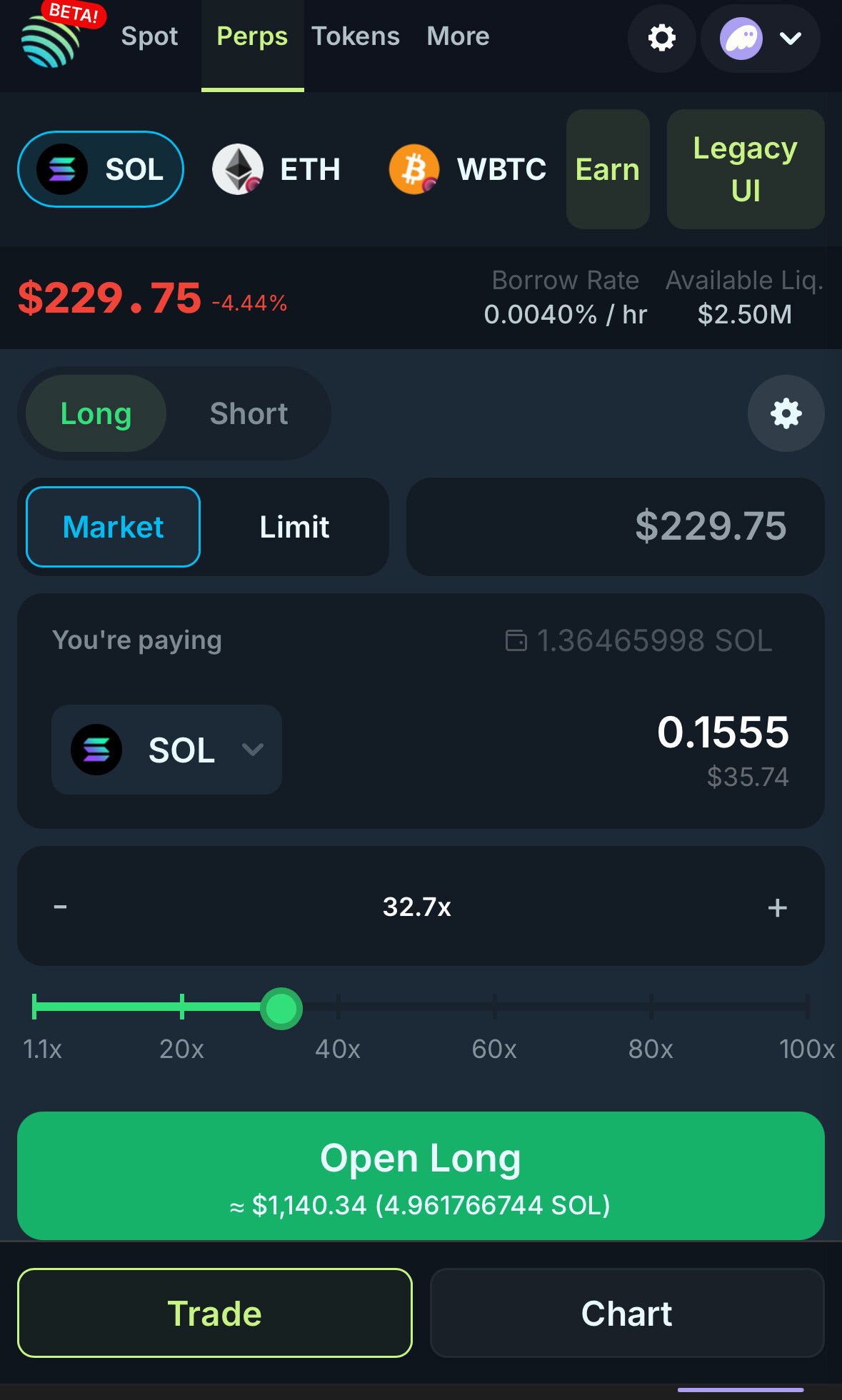Open the More menu
842x1400 pixels.
[458, 36]
